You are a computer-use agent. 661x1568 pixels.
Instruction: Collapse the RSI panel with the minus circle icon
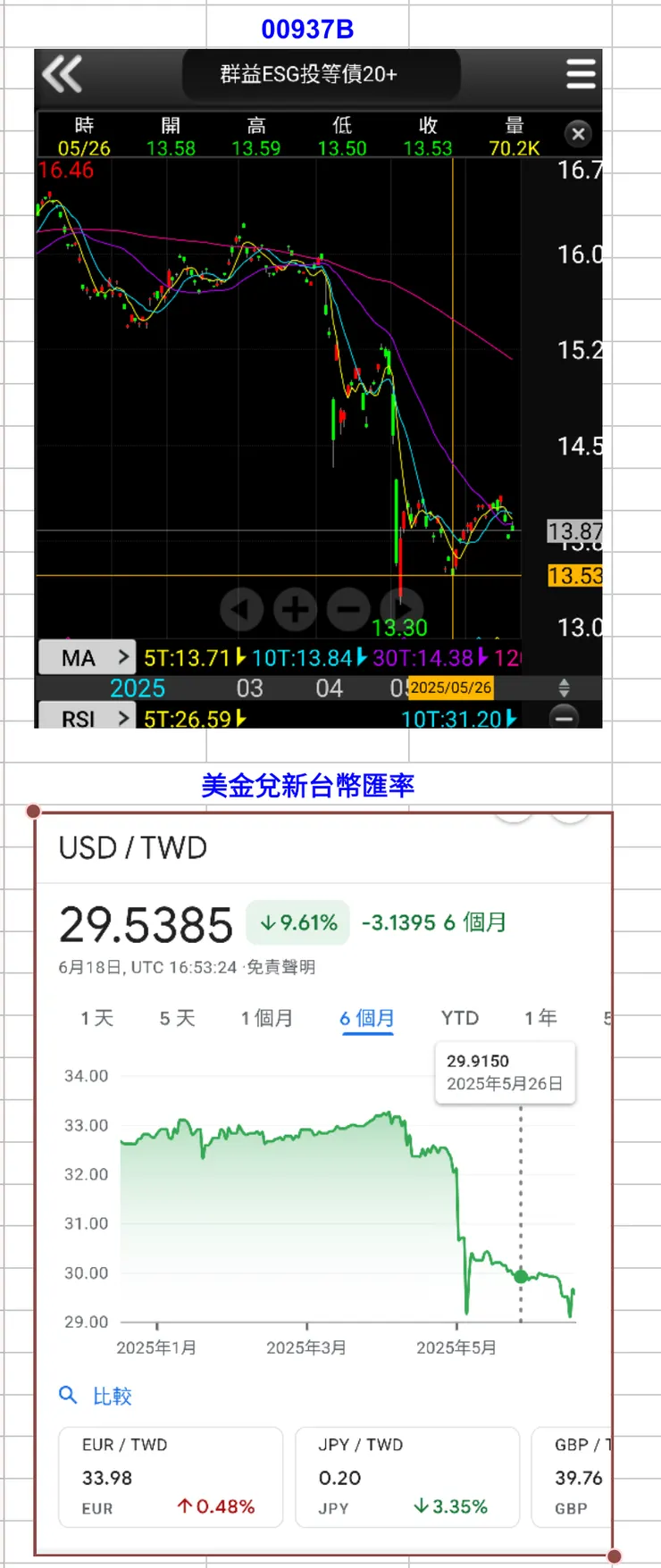(565, 717)
